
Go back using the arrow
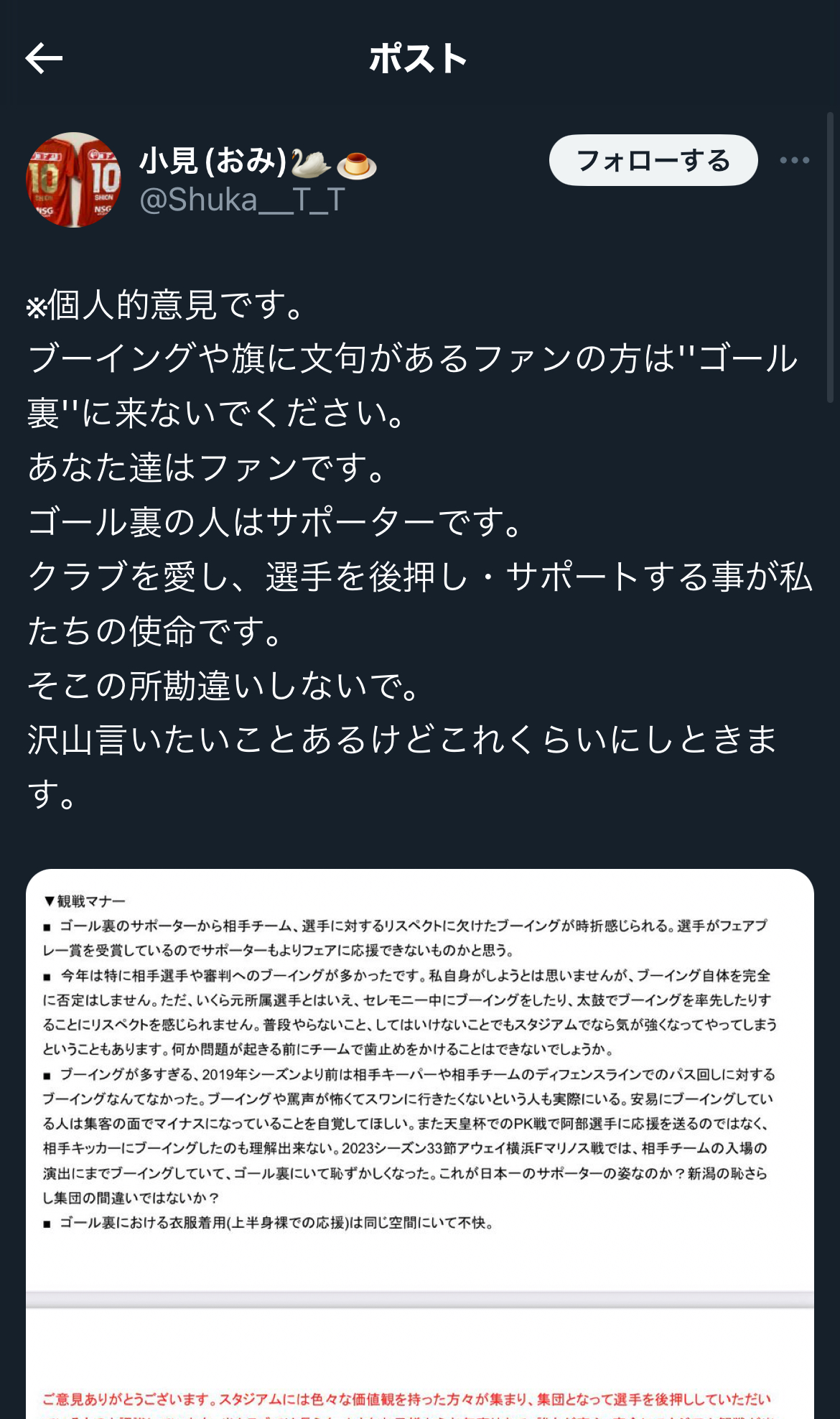click(x=44, y=58)
